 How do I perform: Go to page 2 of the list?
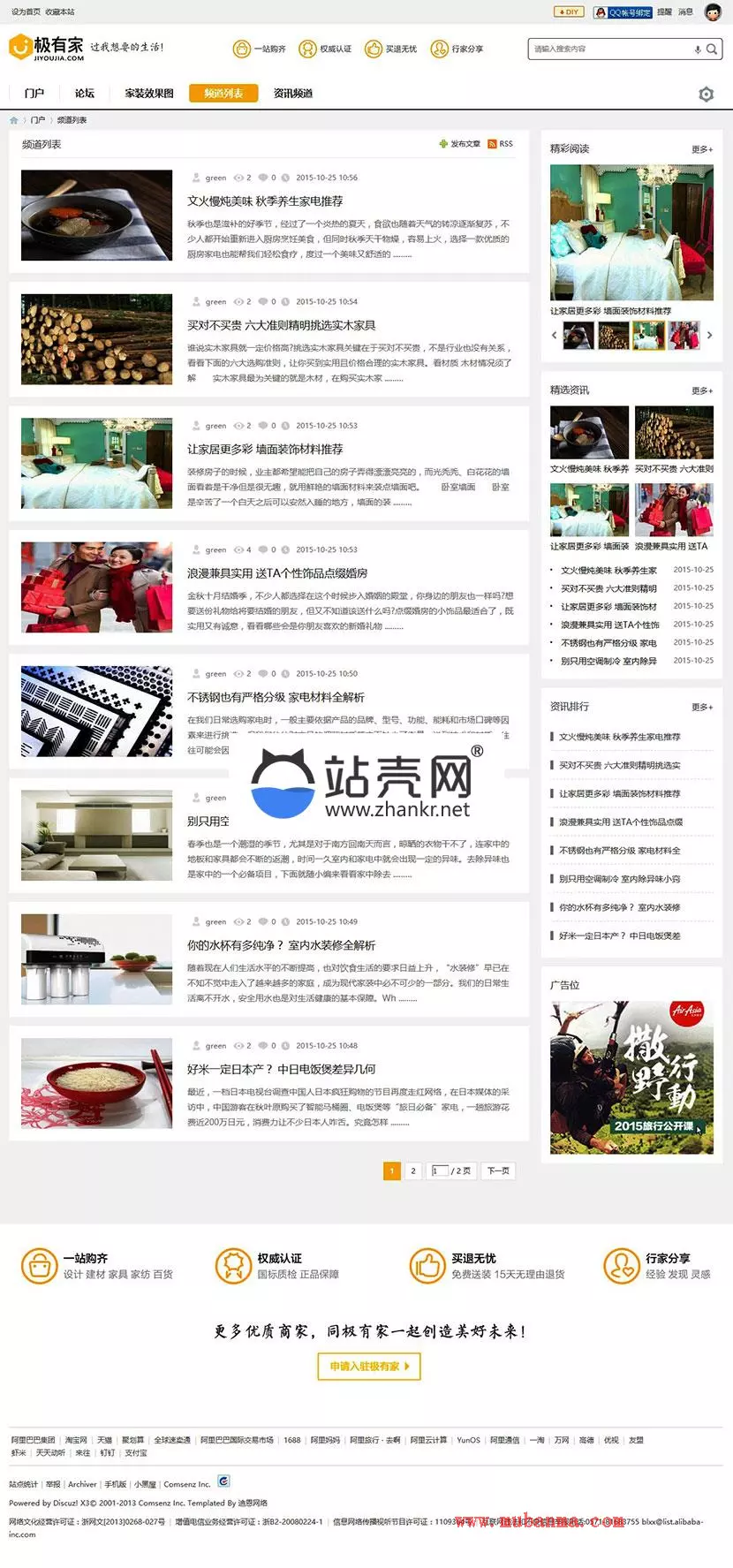(x=412, y=1171)
